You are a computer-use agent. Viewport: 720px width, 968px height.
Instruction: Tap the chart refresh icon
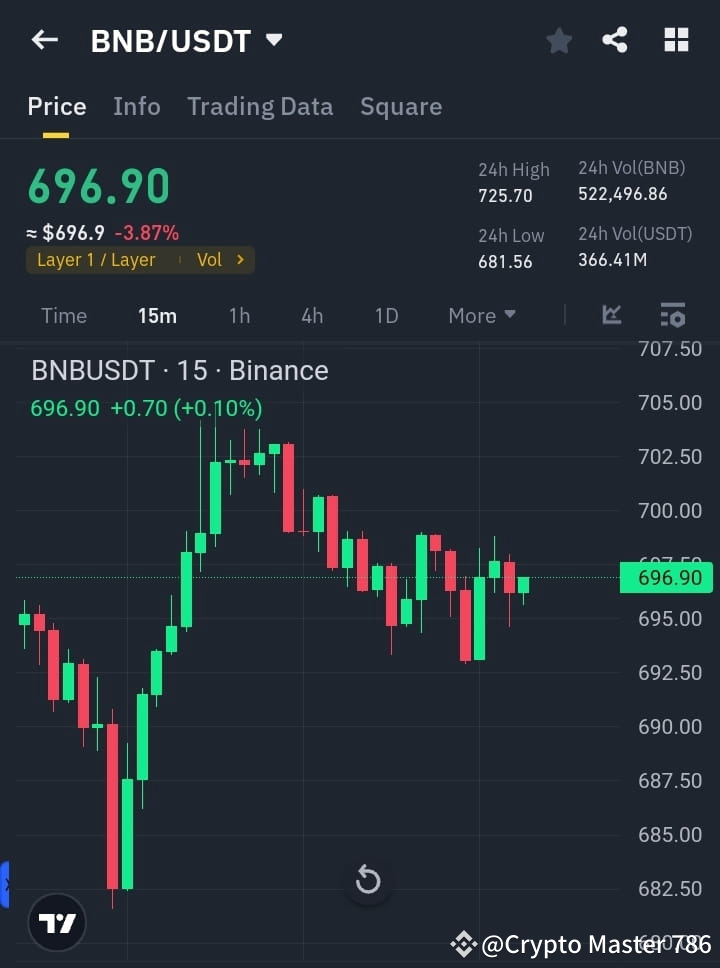368,880
